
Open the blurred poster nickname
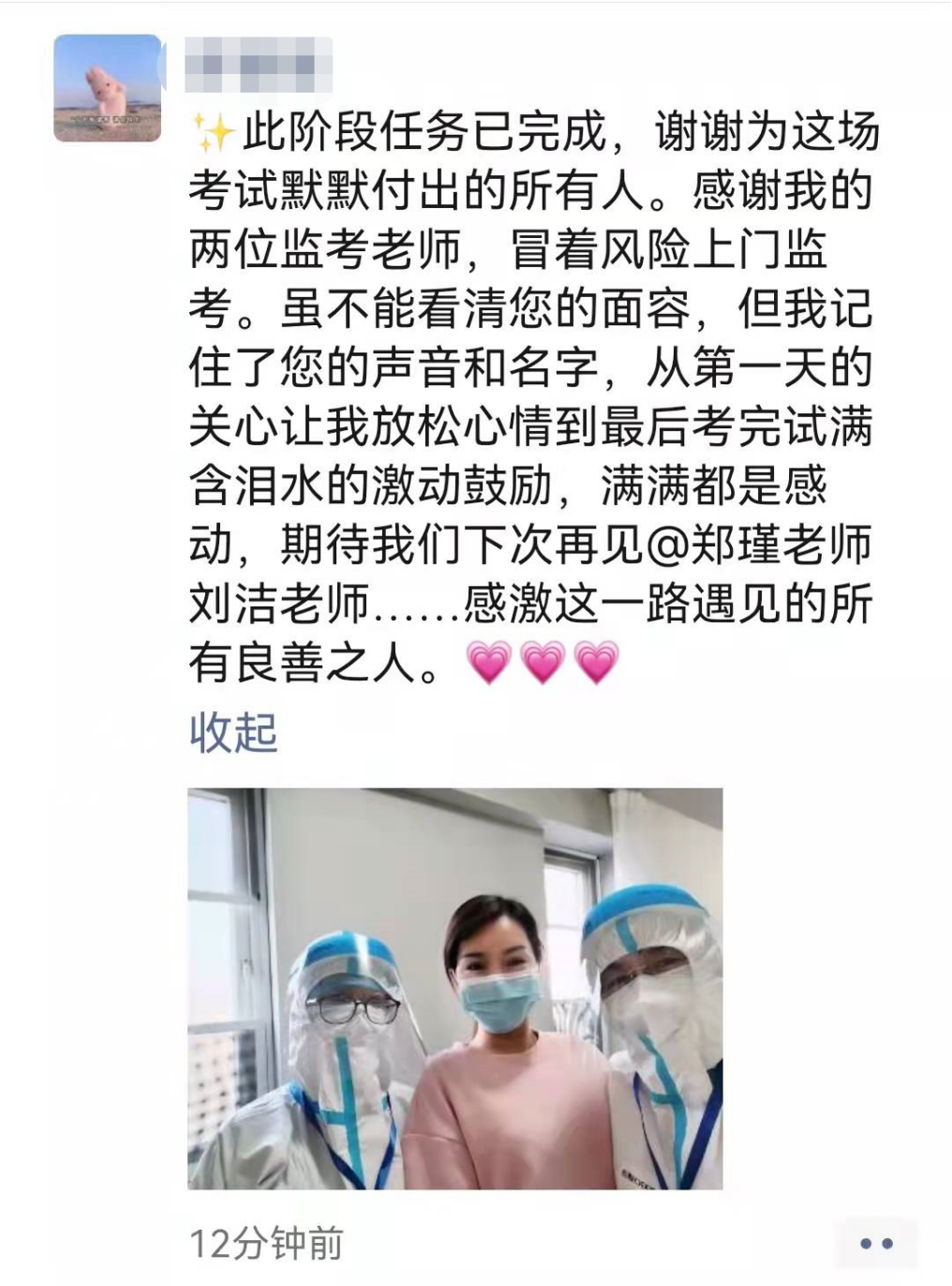tap(259, 65)
